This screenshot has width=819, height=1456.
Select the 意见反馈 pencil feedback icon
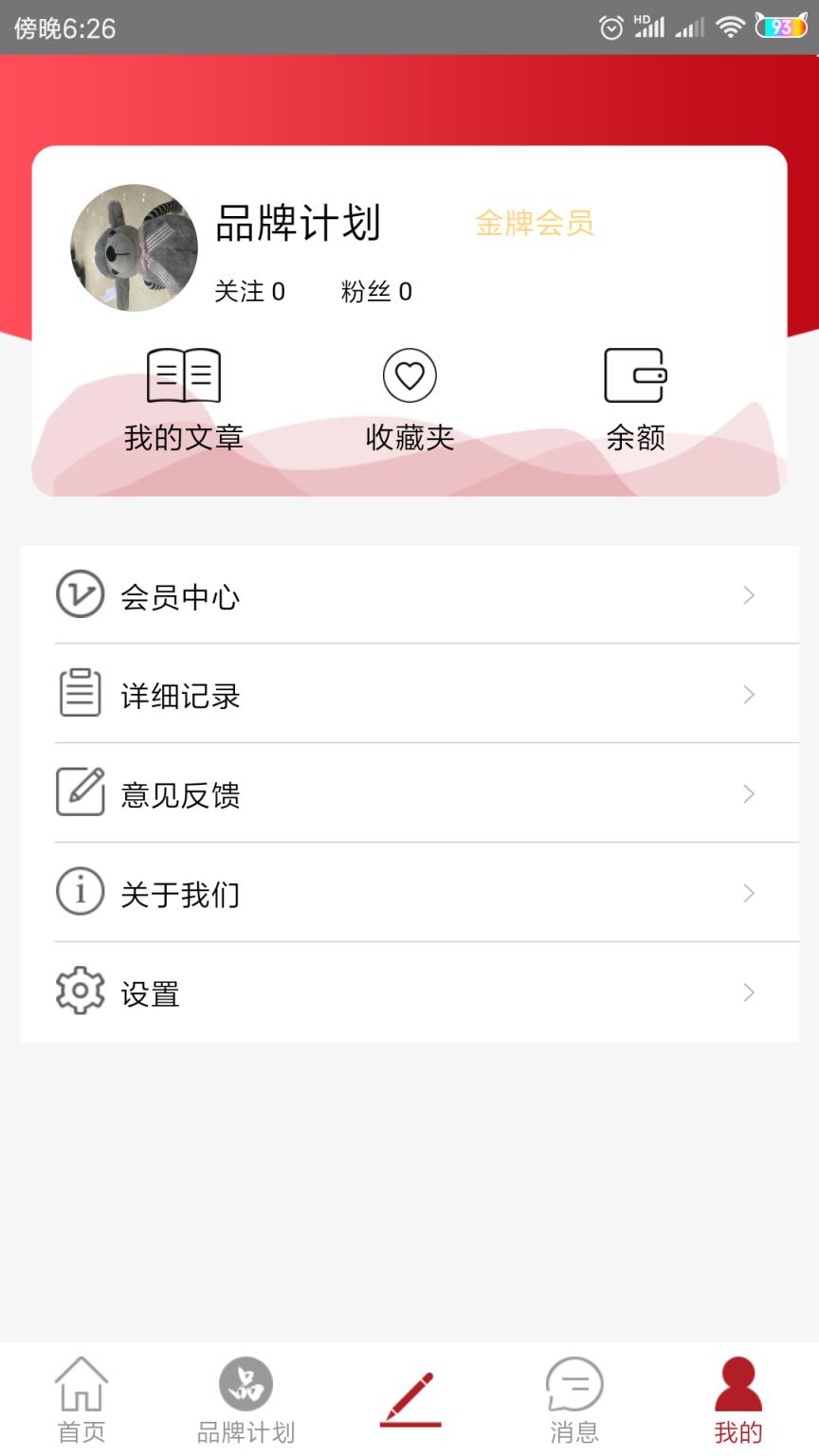point(81,792)
